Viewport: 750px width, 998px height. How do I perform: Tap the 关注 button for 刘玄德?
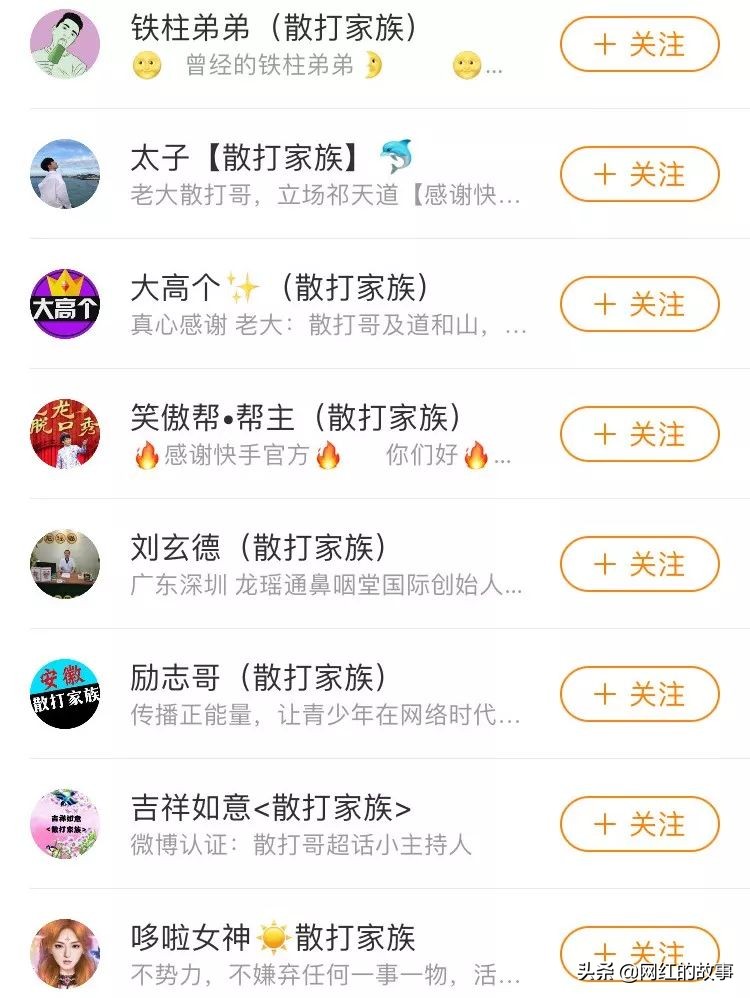[638, 564]
